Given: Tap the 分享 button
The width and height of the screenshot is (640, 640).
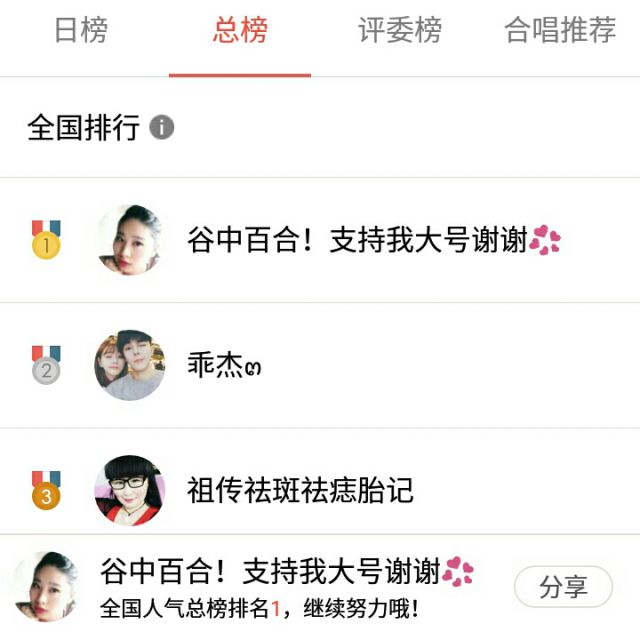Looking at the screenshot, I should coord(563,587).
